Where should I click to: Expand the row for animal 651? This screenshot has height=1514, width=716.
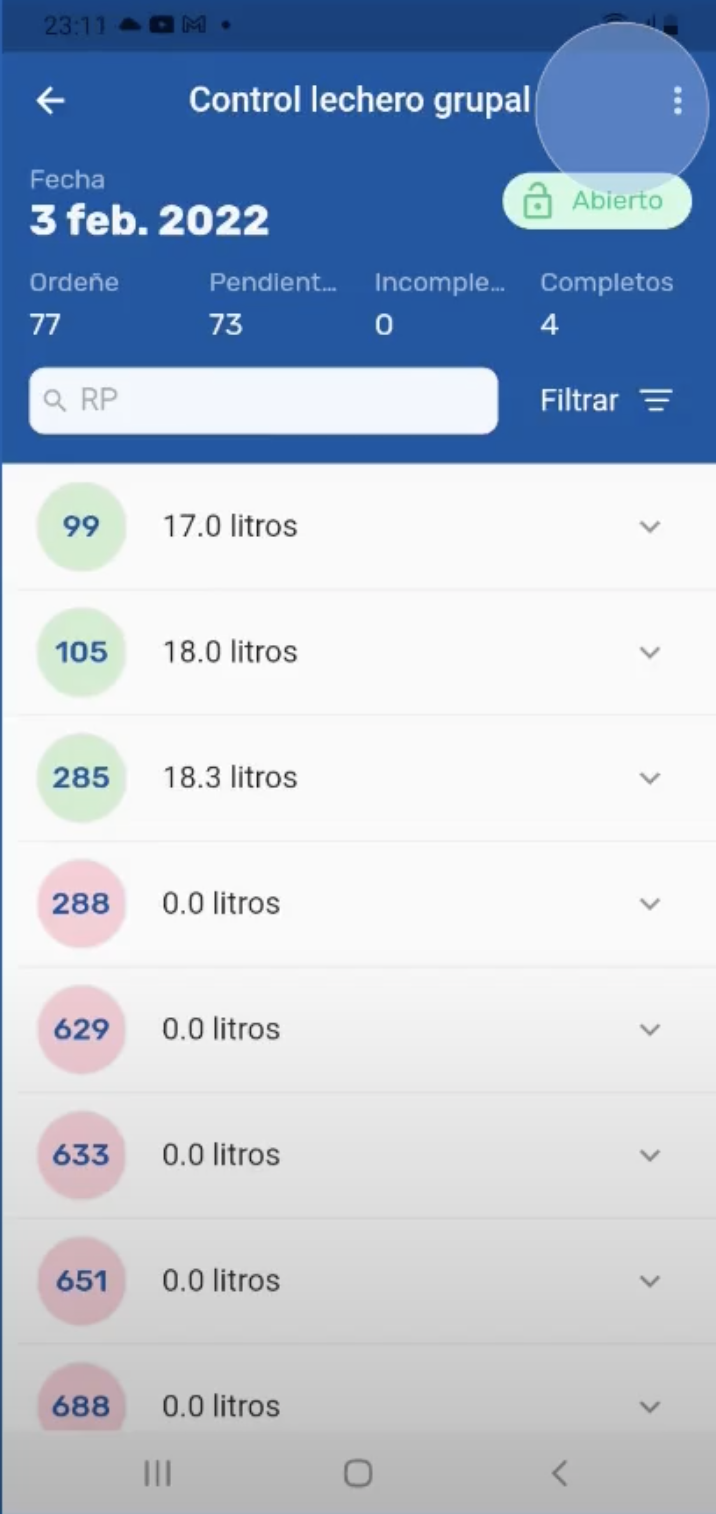point(650,1281)
